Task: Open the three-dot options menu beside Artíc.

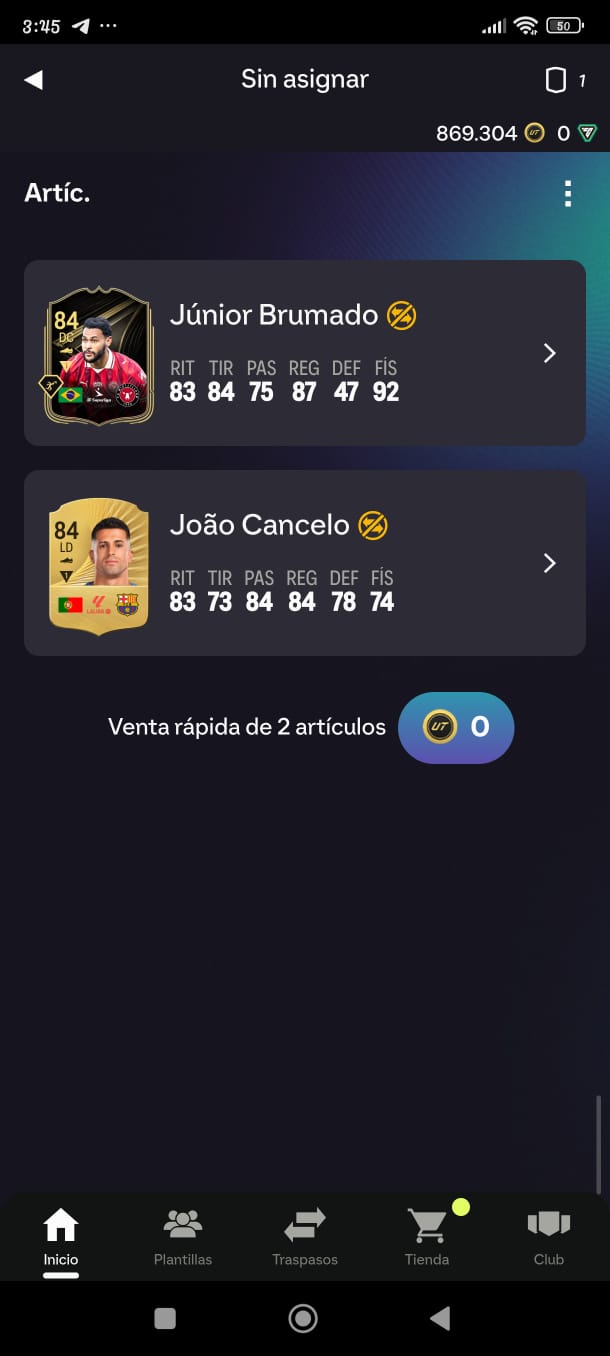Action: (567, 193)
